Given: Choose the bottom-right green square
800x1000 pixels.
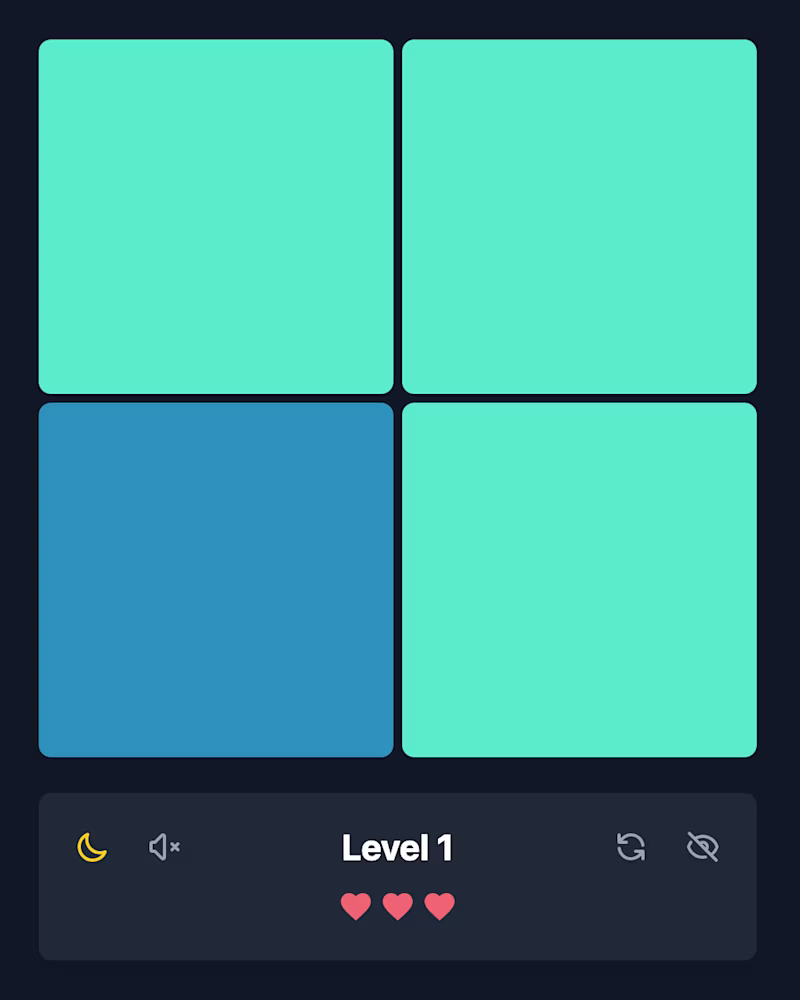Looking at the screenshot, I should (x=580, y=578).
